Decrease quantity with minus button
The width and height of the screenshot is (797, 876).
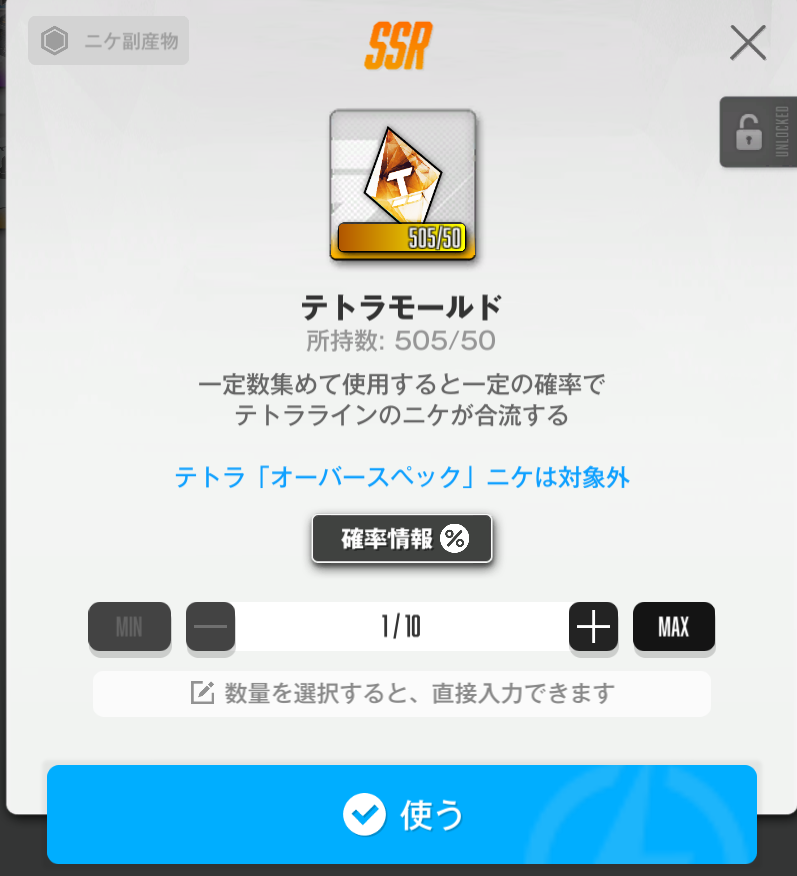[x=211, y=627]
